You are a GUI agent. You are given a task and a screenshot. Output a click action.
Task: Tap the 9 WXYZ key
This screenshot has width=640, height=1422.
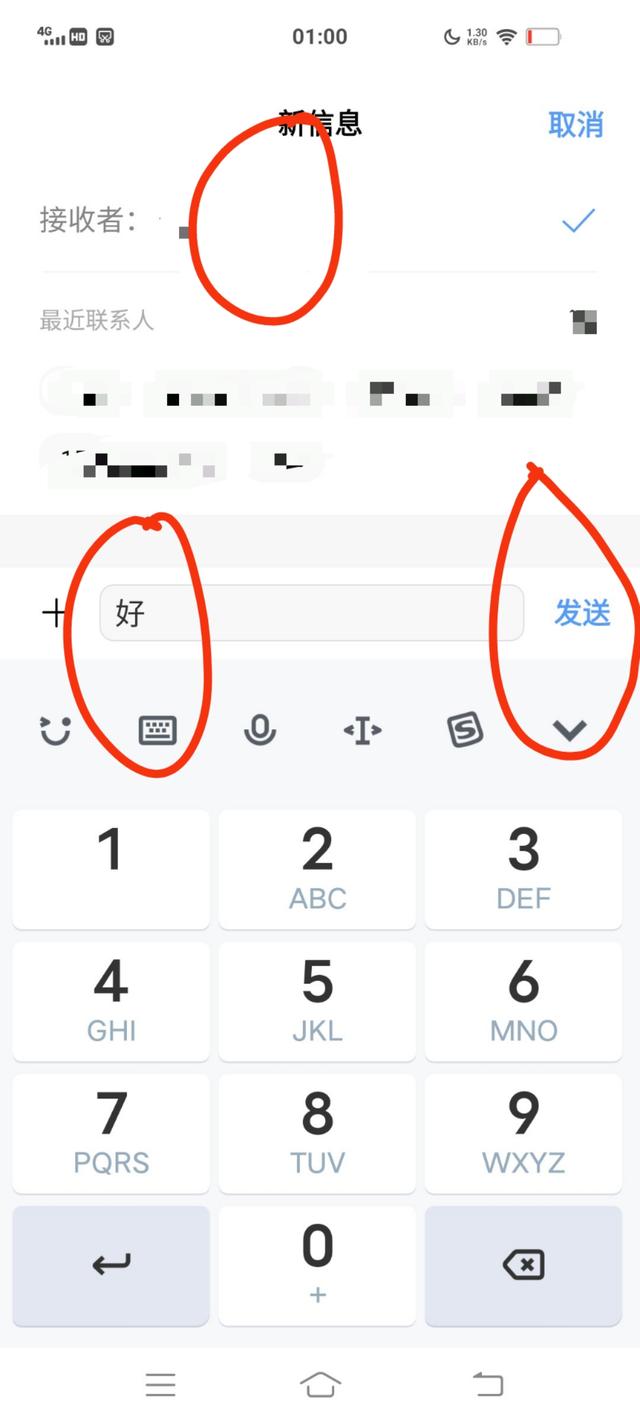pos(523,1133)
